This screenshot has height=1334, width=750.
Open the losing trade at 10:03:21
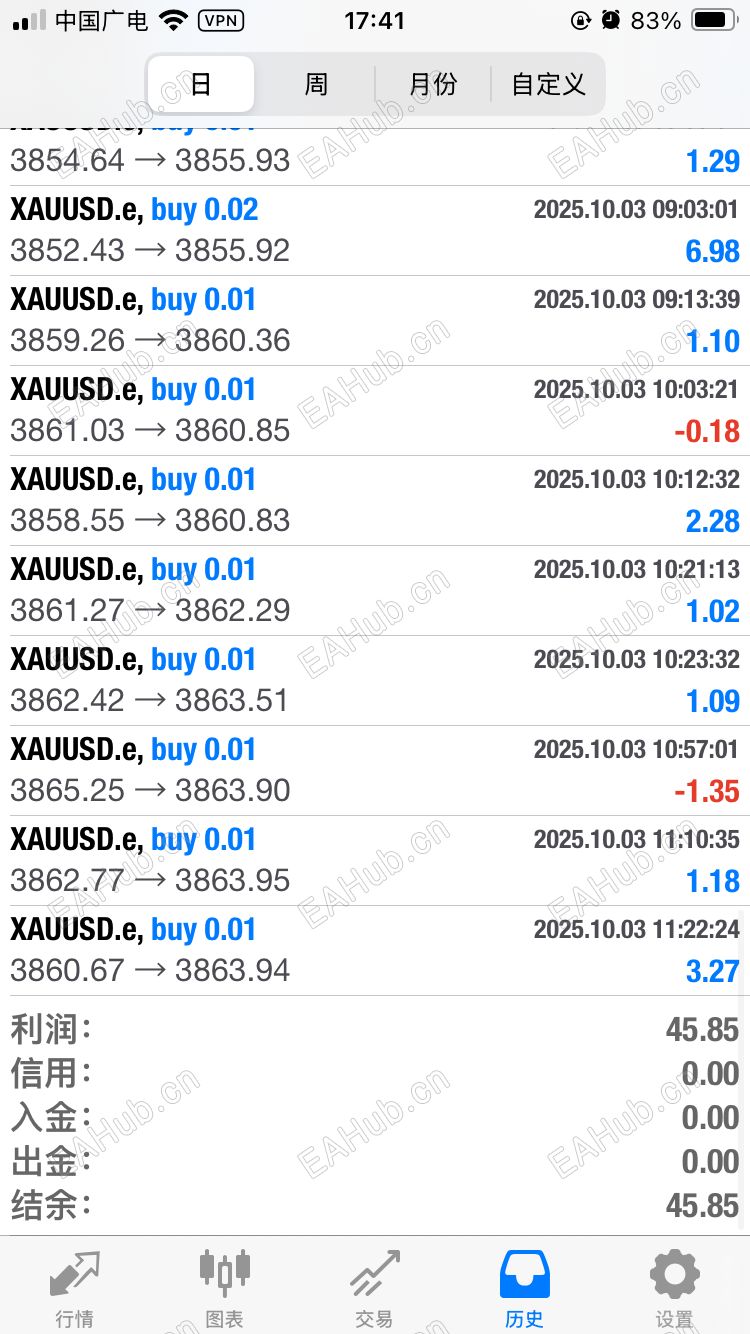375,411
